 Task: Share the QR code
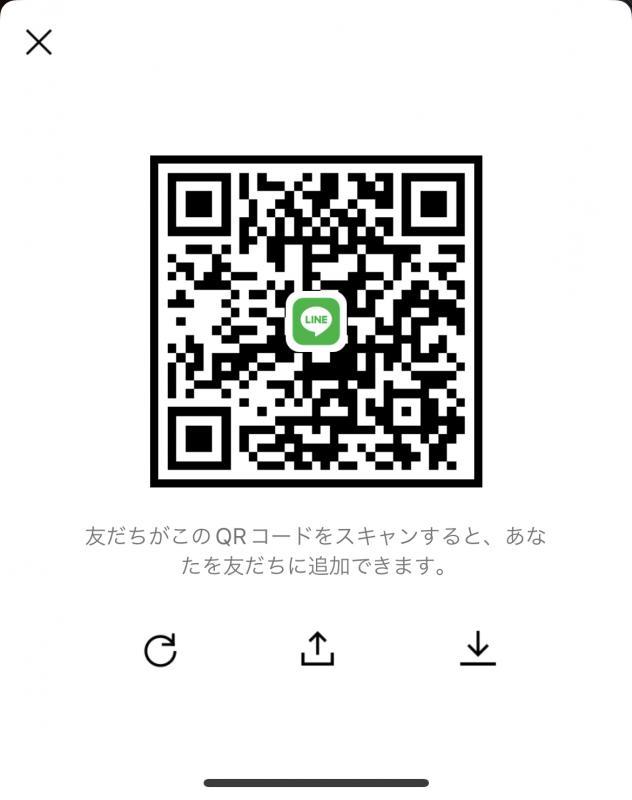[x=317, y=649]
